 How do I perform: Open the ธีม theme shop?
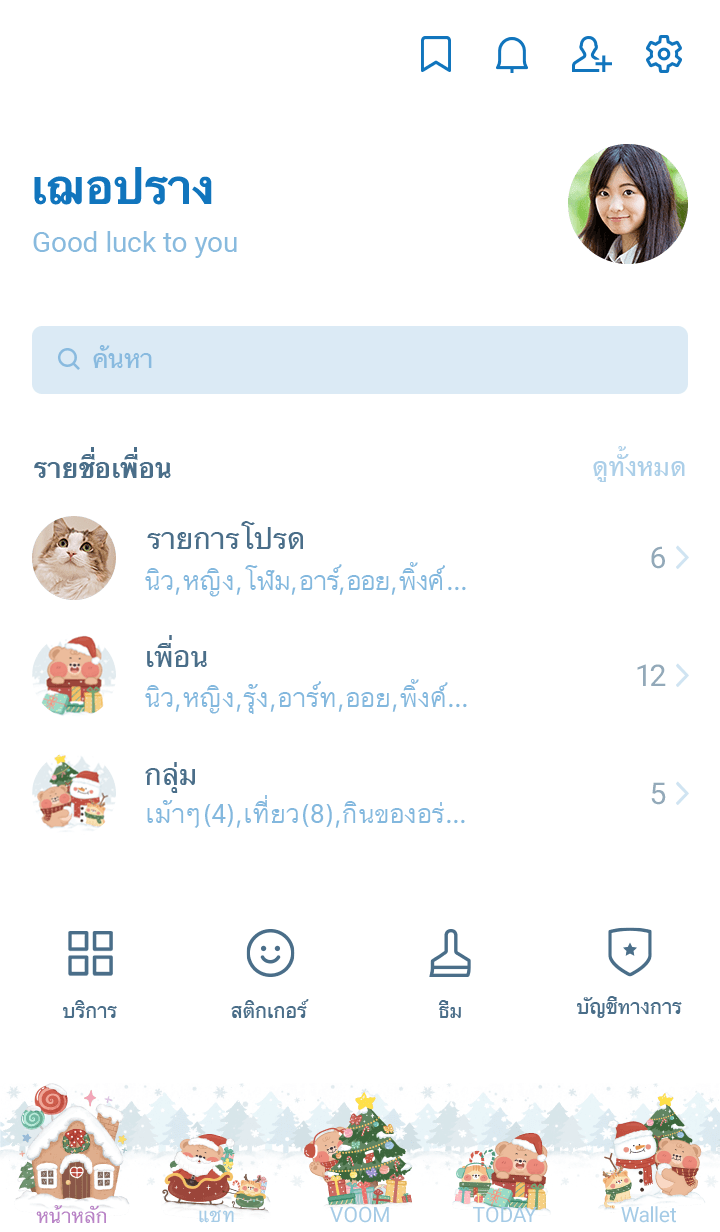[x=450, y=974]
